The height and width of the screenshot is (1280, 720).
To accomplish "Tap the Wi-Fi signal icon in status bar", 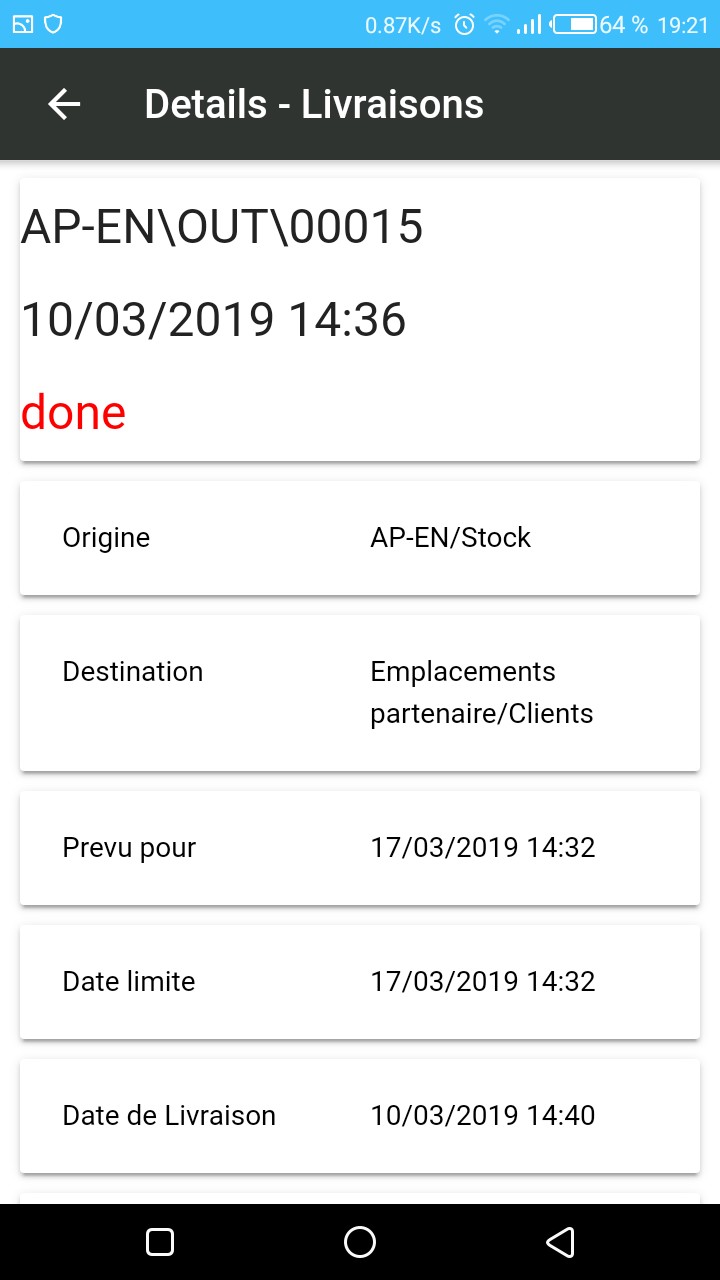I will tap(498, 21).
